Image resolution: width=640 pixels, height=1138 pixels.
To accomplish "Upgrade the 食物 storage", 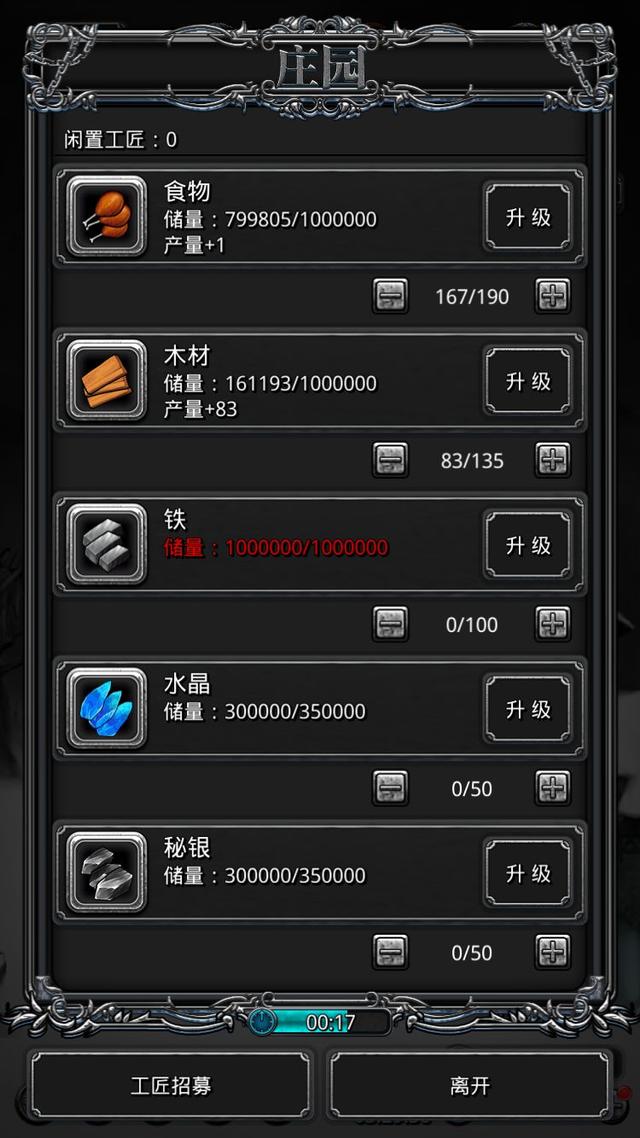I will point(528,217).
